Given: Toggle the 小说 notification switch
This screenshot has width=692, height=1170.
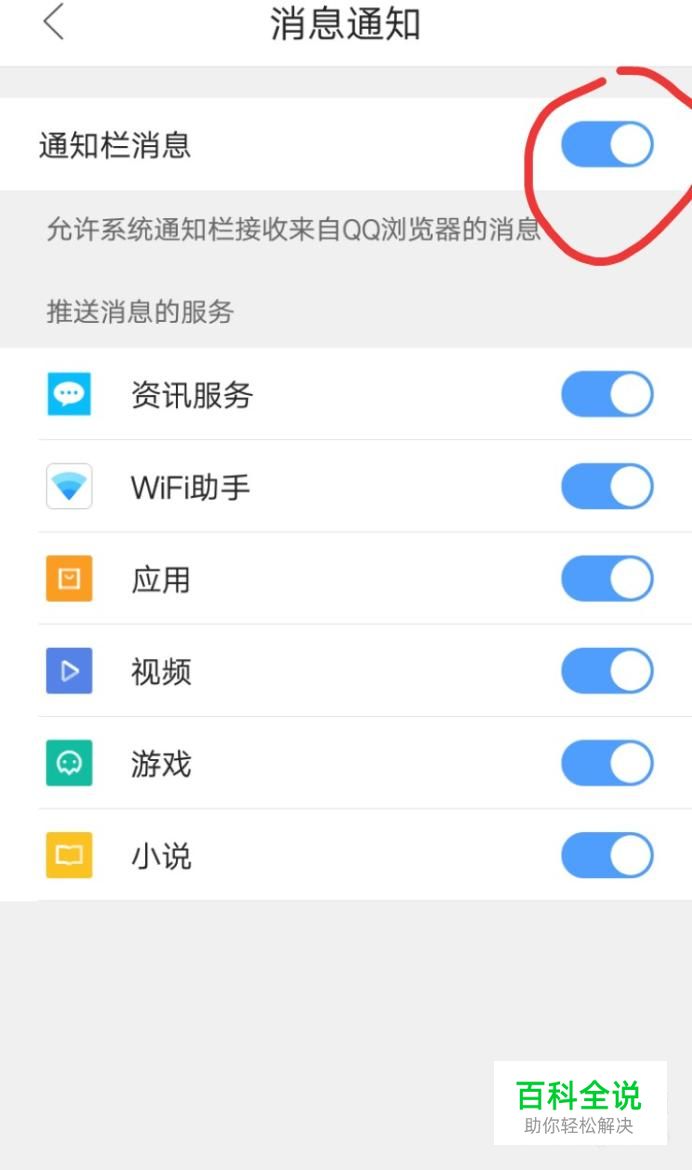Looking at the screenshot, I should click(x=607, y=855).
